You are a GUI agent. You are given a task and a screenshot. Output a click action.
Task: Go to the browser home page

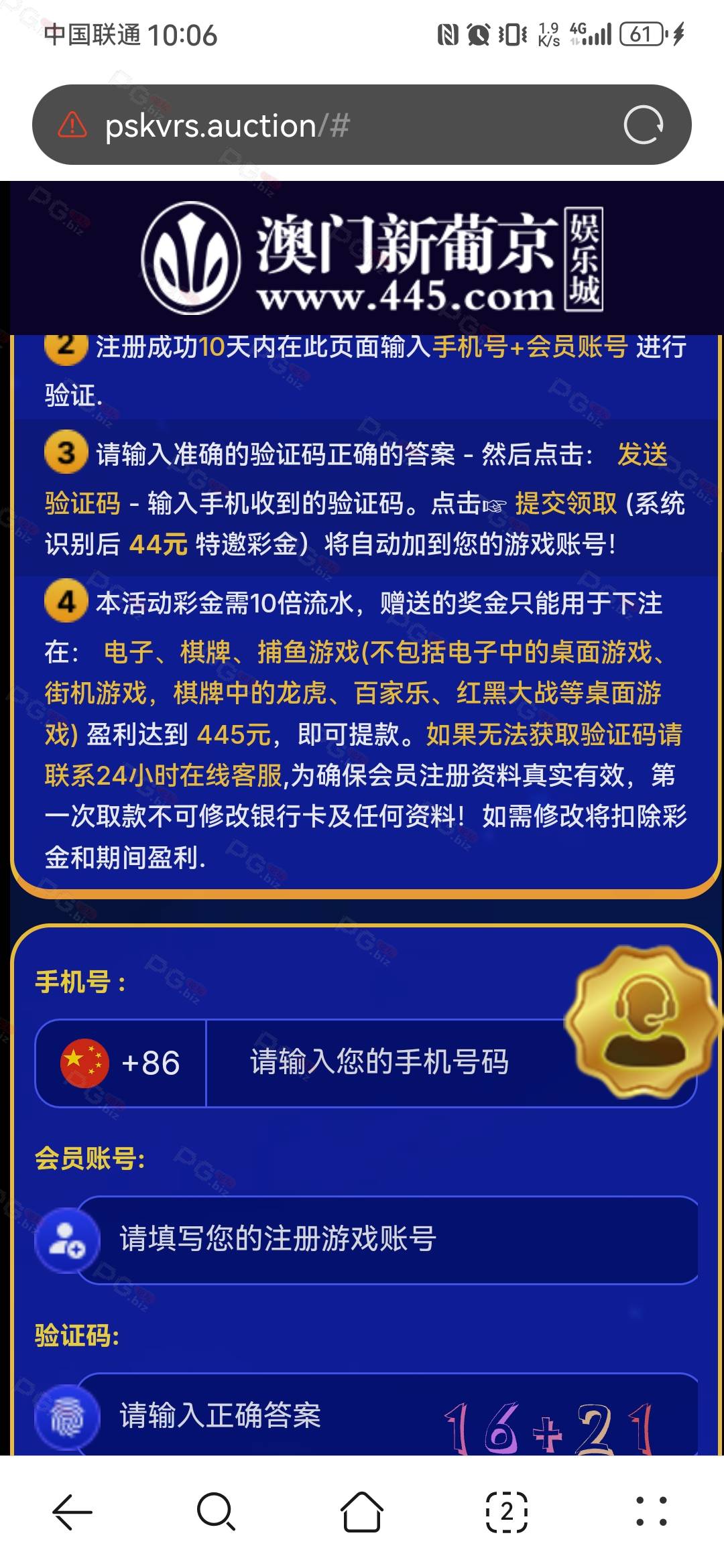362,1512
